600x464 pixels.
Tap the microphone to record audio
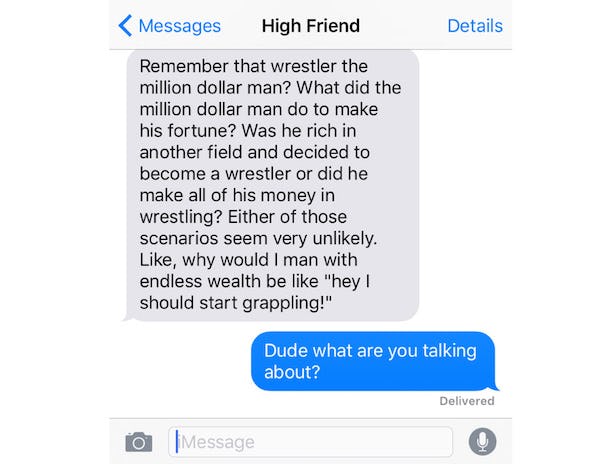pos(482,441)
